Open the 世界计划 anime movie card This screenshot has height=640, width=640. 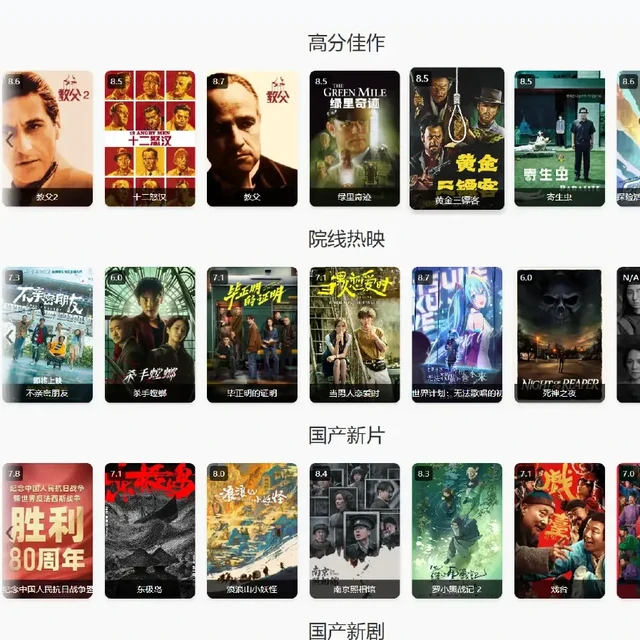(457, 334)
